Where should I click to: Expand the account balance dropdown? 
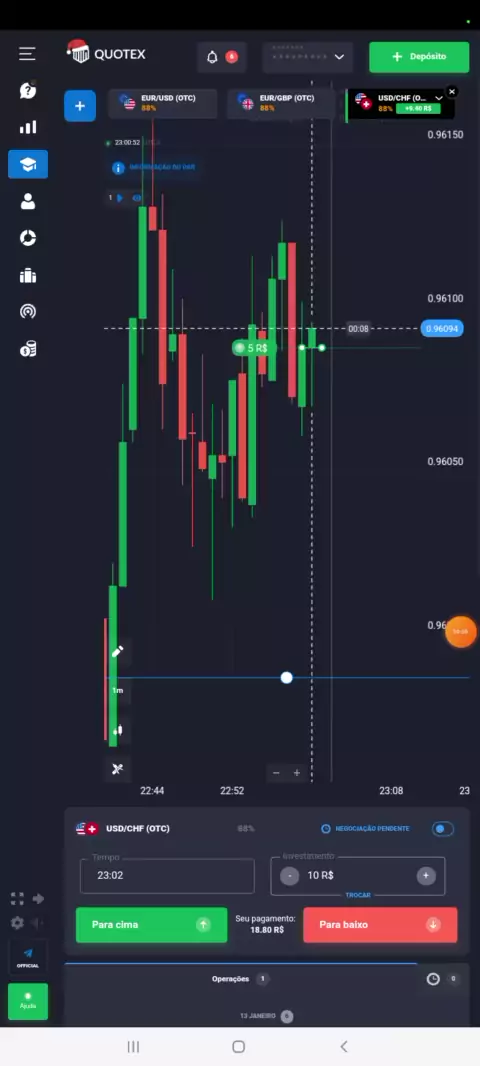(308, 57)
